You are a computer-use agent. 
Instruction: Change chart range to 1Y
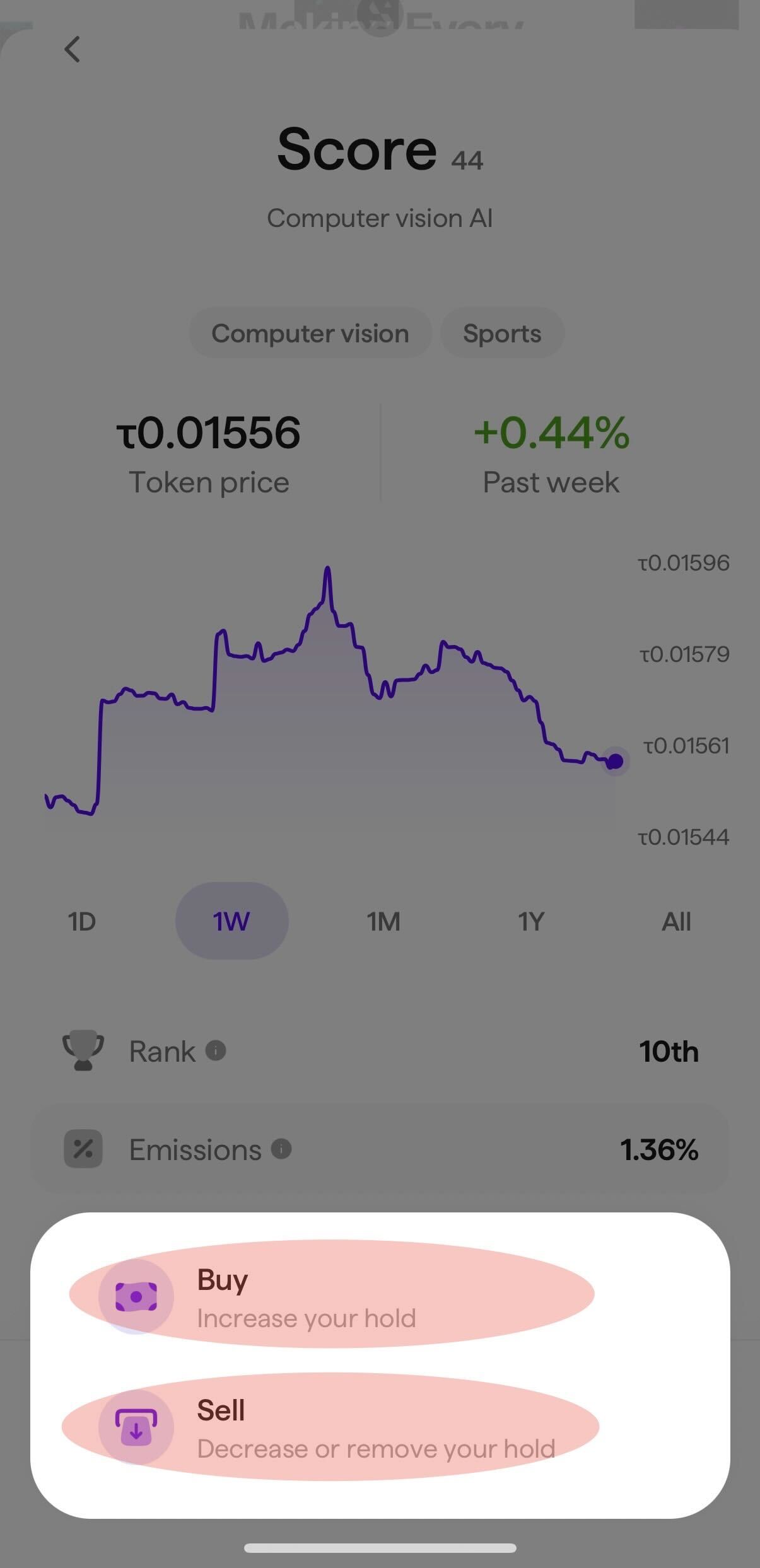click(531, 922)
